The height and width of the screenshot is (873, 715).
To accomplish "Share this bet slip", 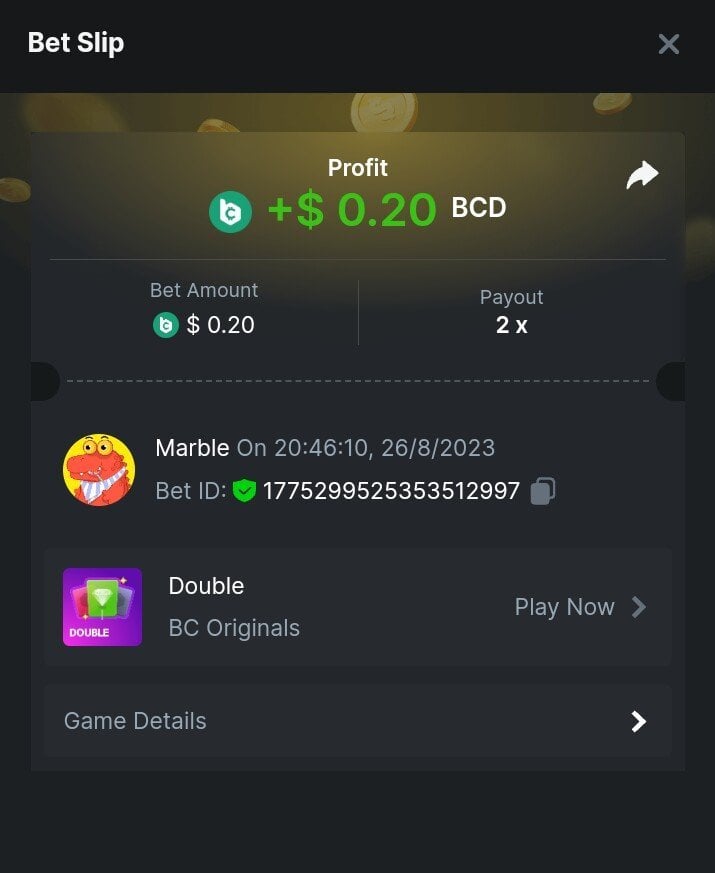I will (642, 175).
